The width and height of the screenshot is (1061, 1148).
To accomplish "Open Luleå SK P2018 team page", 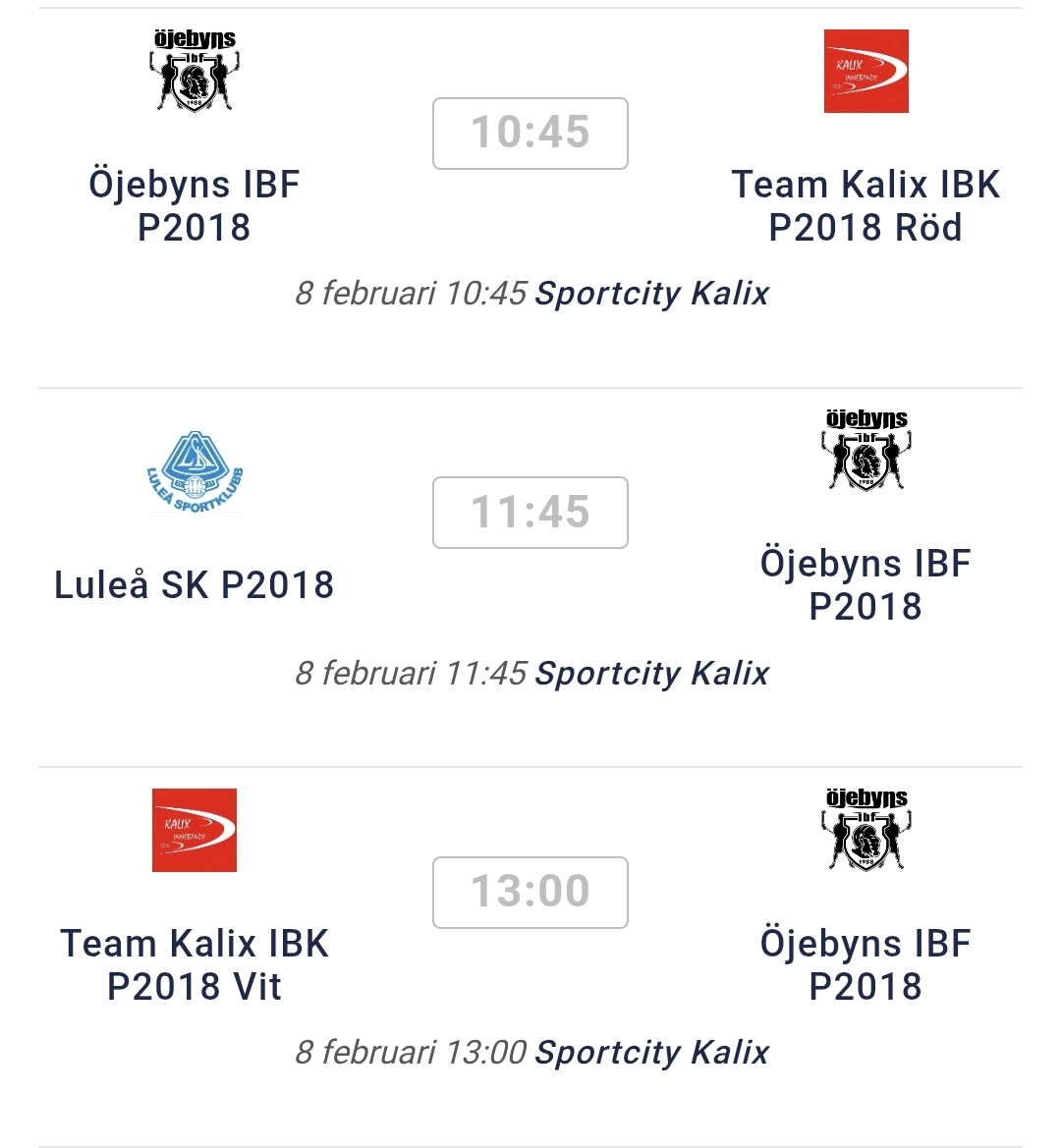I will point(195,584).
